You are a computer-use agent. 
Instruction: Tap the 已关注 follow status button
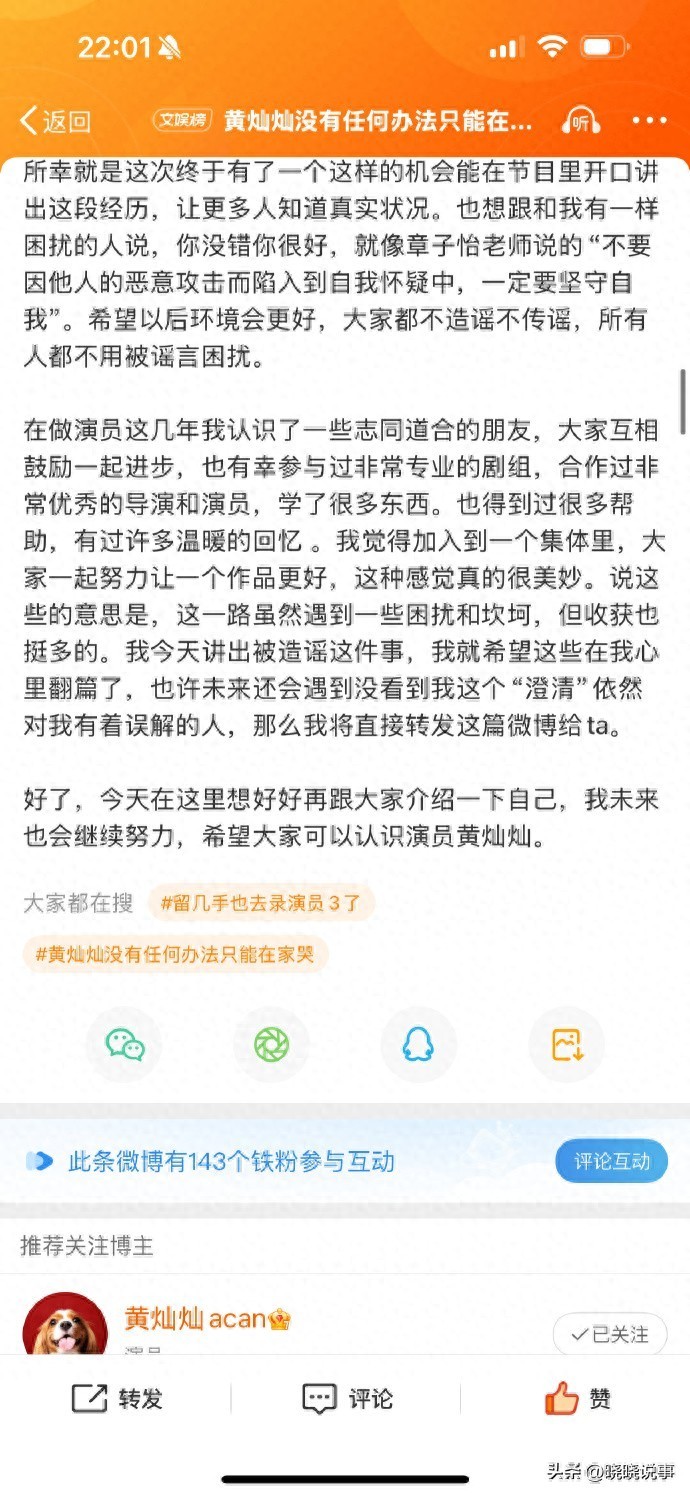point(609,1334)
